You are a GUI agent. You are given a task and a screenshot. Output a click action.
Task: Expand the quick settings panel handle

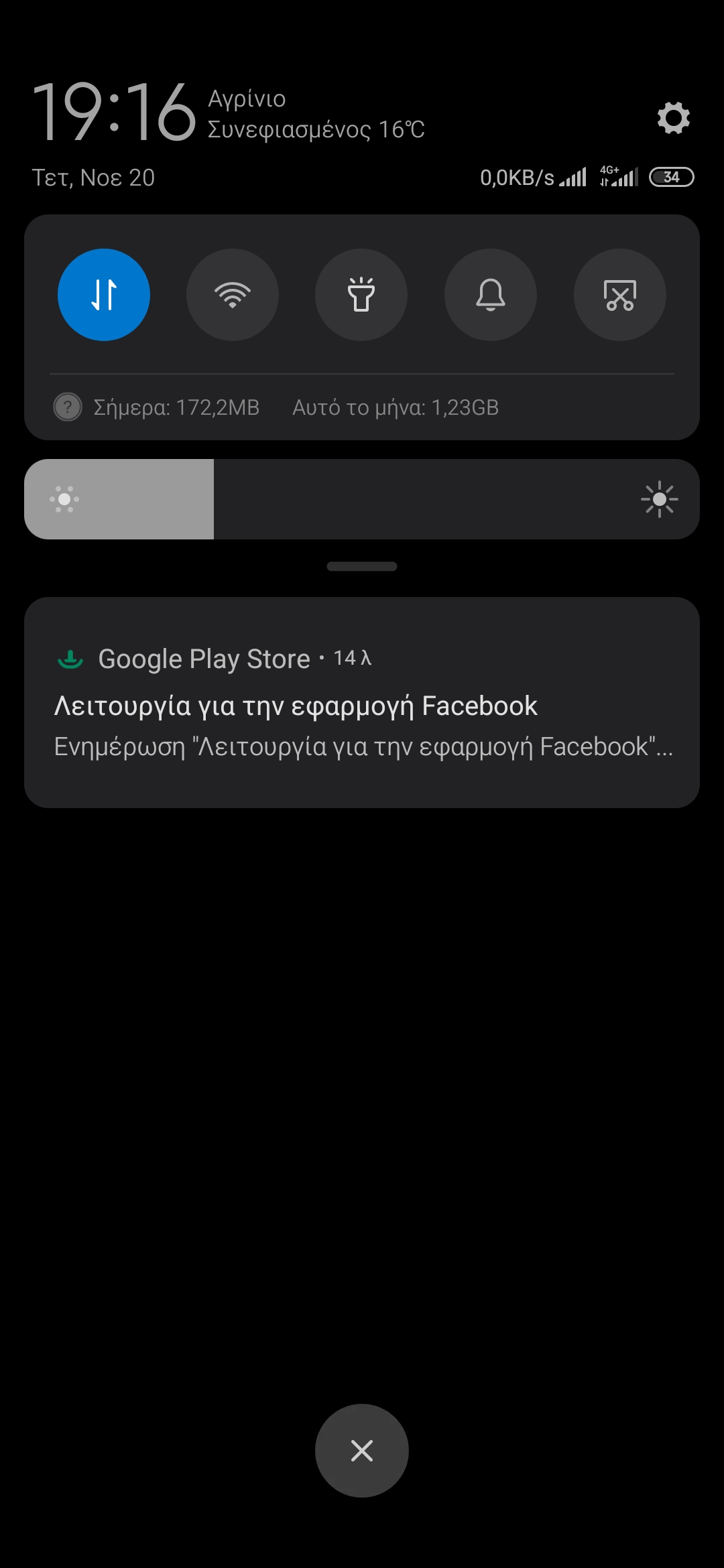point(362,566)
